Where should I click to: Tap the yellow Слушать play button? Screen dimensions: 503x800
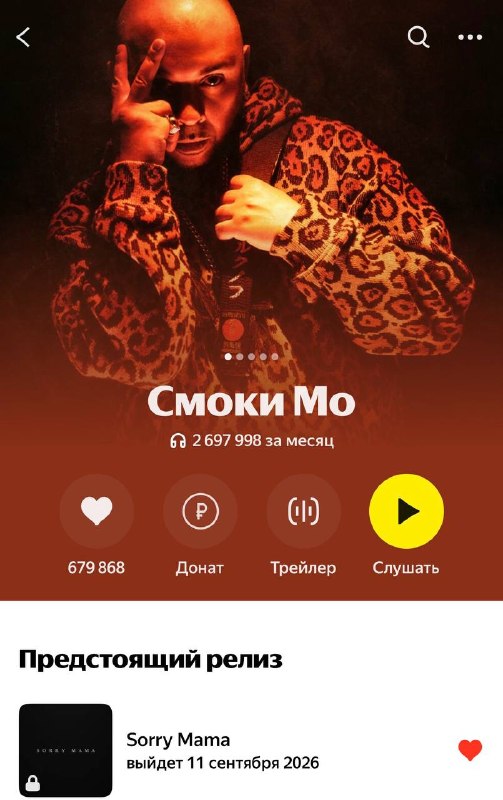point(406,511)
